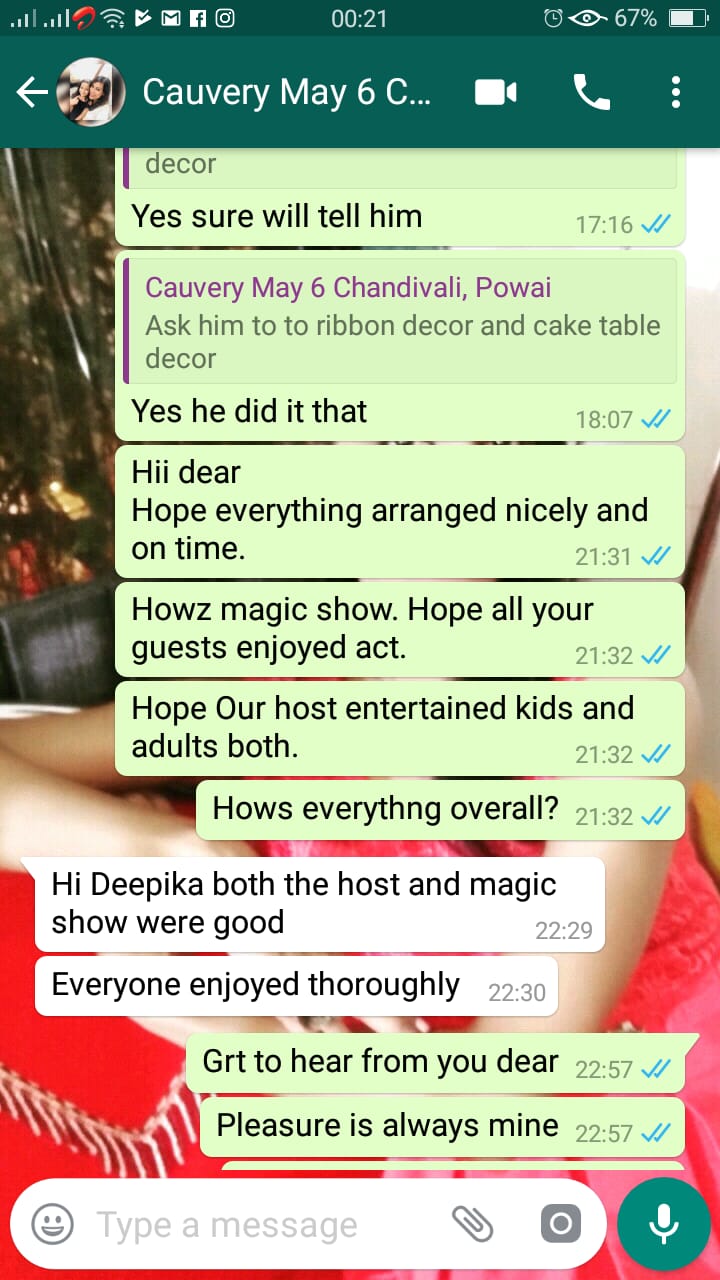This screenshot has width=720, height=1280.
Task: Open Cauvery May 6 contact info
Action: coord(287,93)
